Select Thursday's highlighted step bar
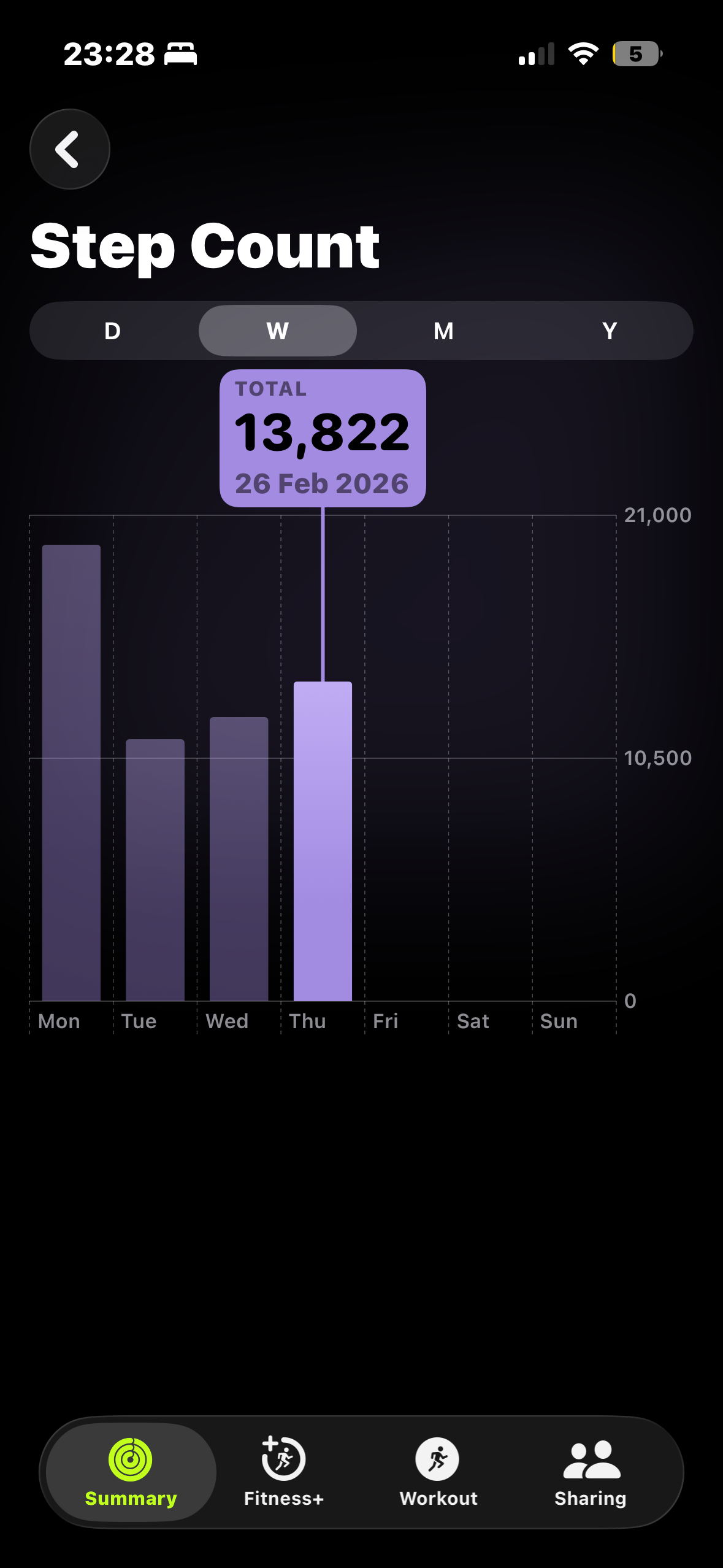This screenshot has height=1568, width=723. [323, 840]
